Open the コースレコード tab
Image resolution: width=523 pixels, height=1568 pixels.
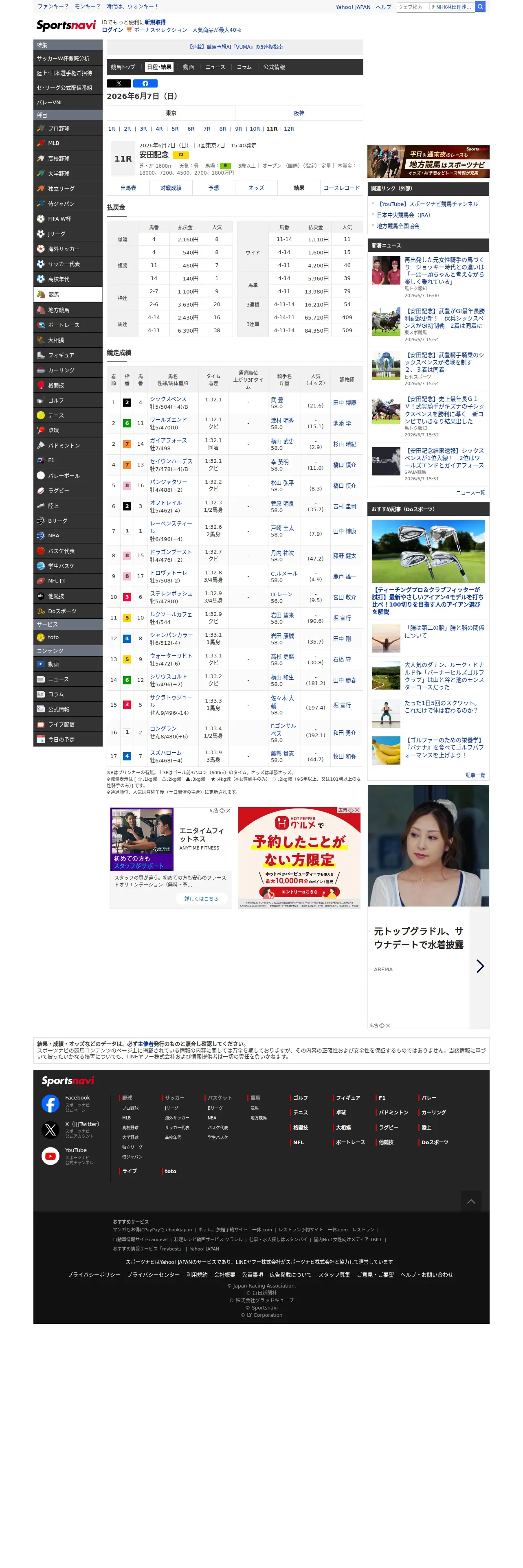pos(342,188)
